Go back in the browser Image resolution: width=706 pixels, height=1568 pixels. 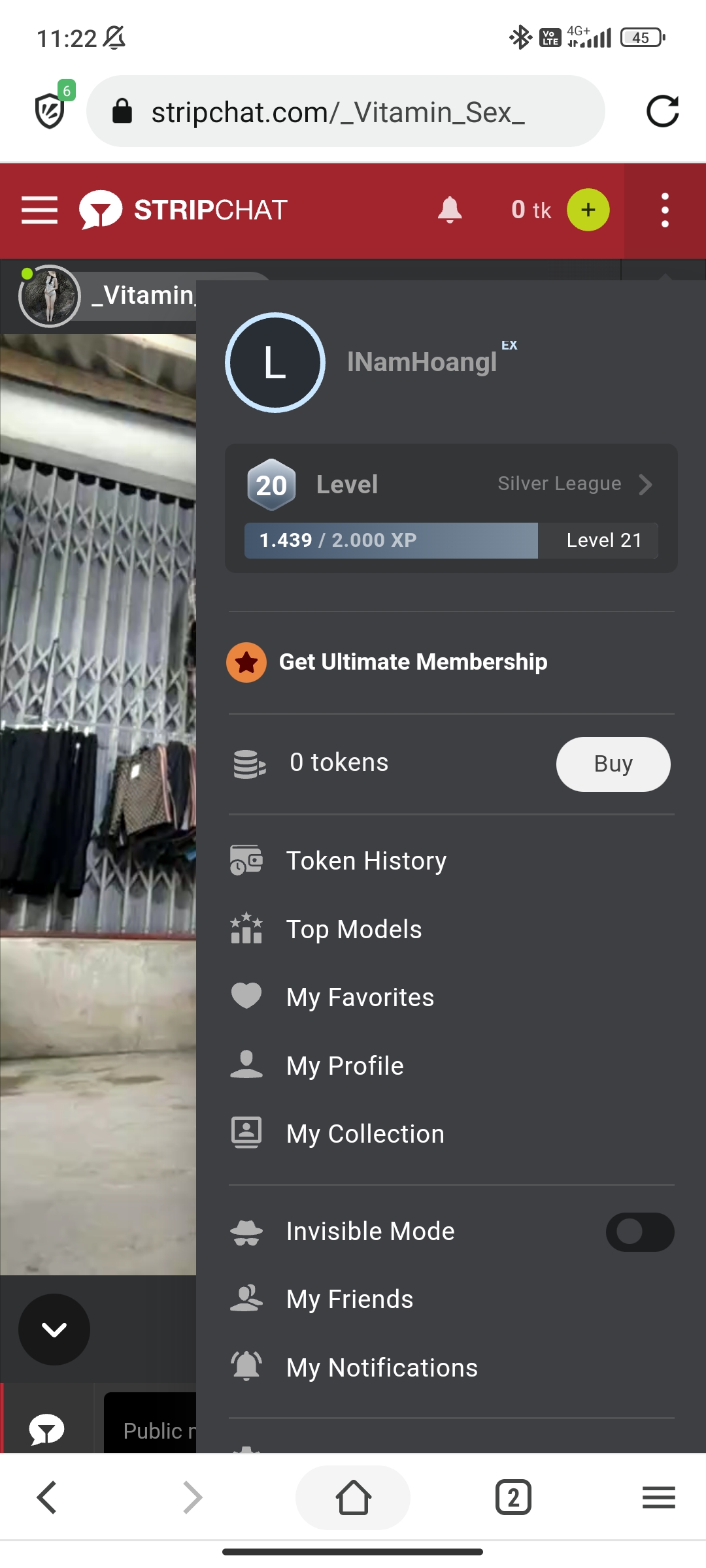47,1497
